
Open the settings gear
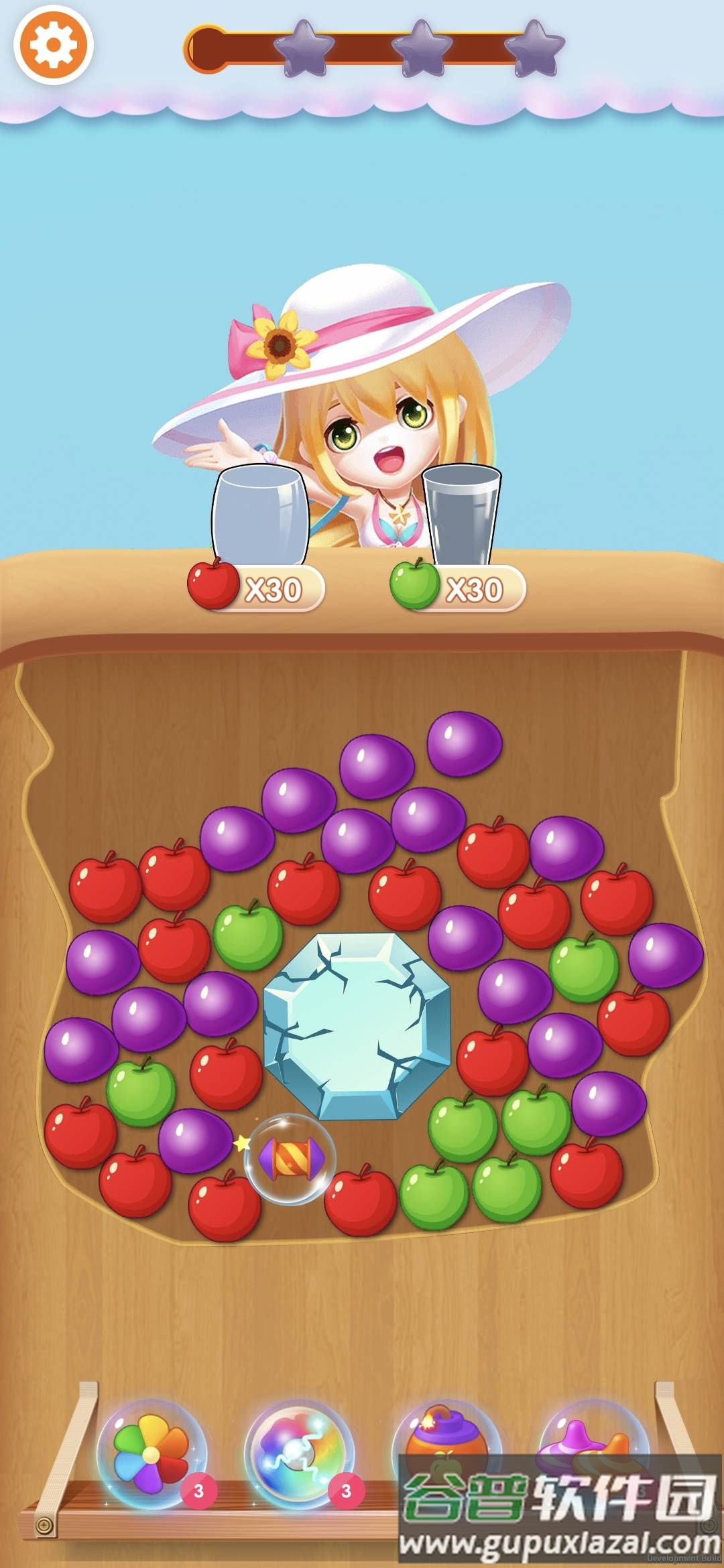point(53,46)
